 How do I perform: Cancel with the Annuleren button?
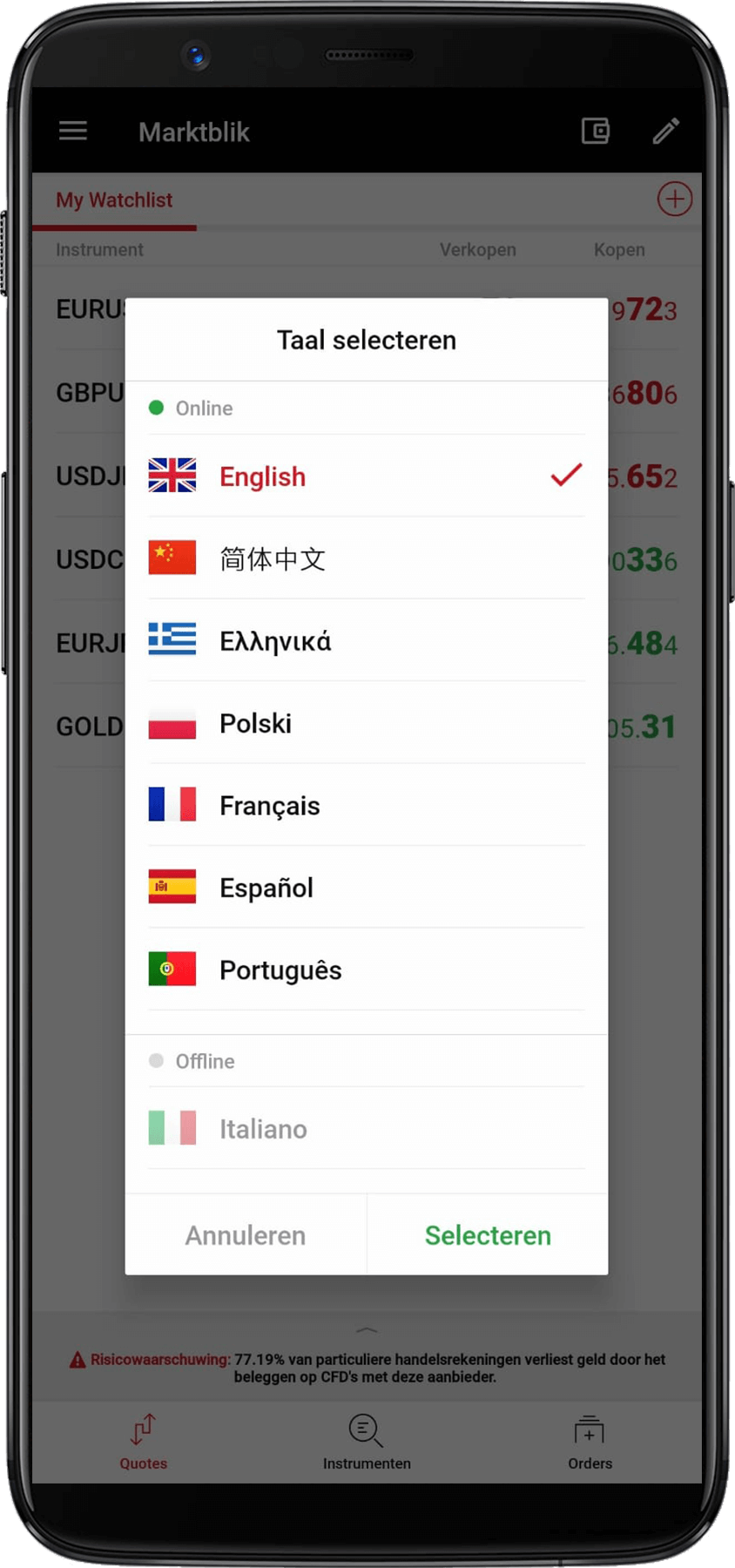point(246,1235)
